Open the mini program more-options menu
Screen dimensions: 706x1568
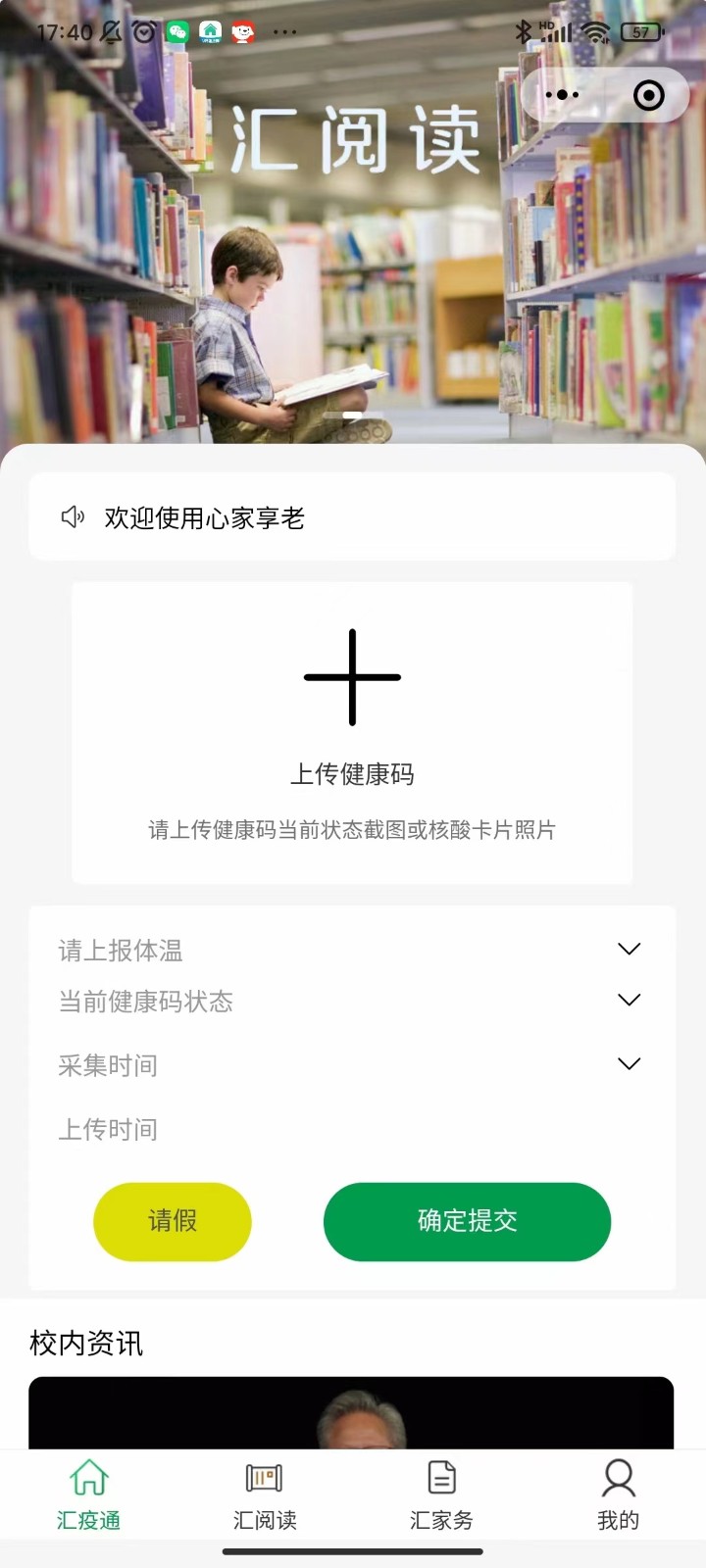tap(562, 95)
